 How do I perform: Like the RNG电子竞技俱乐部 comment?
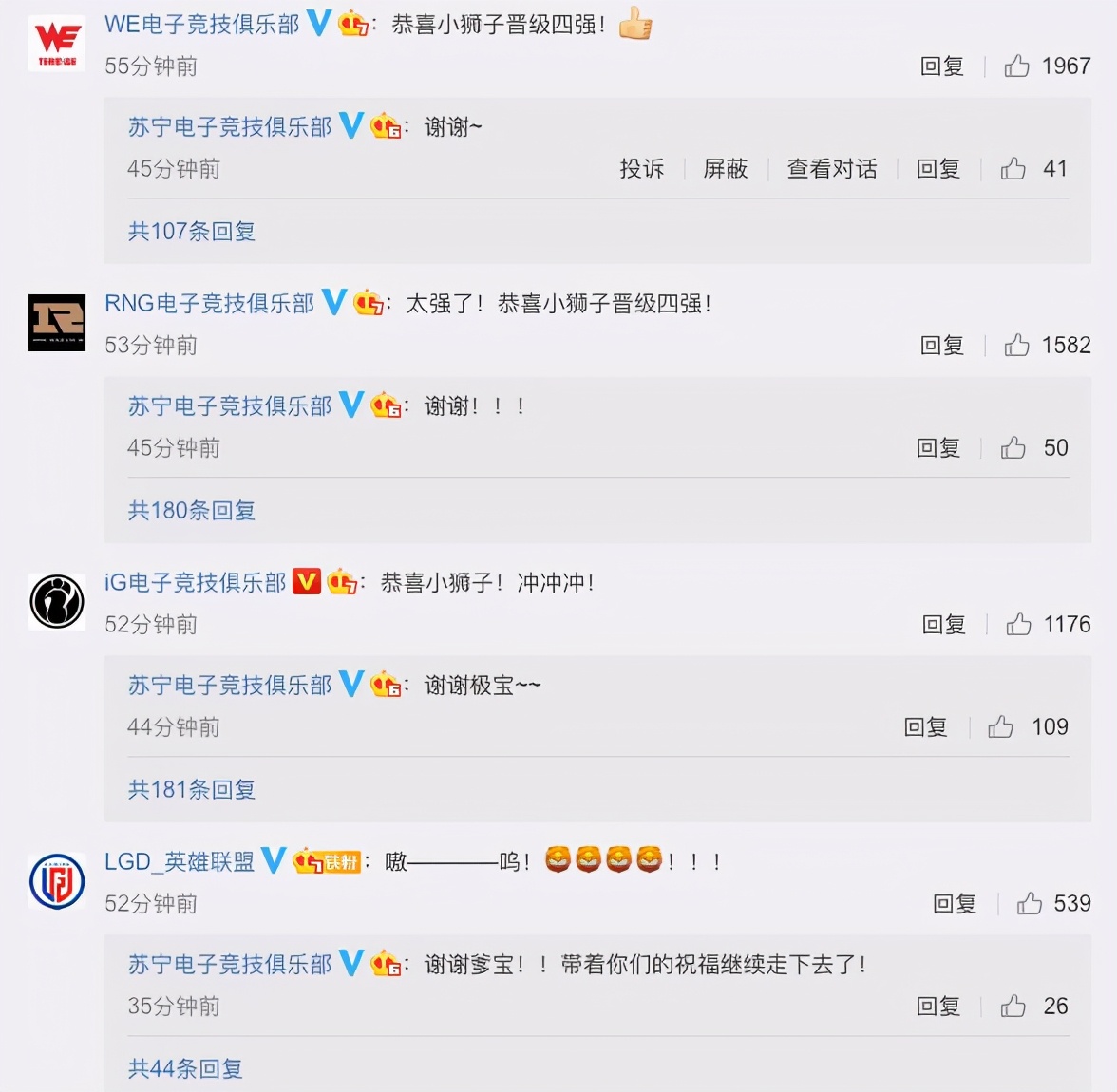coord(1016,345)
